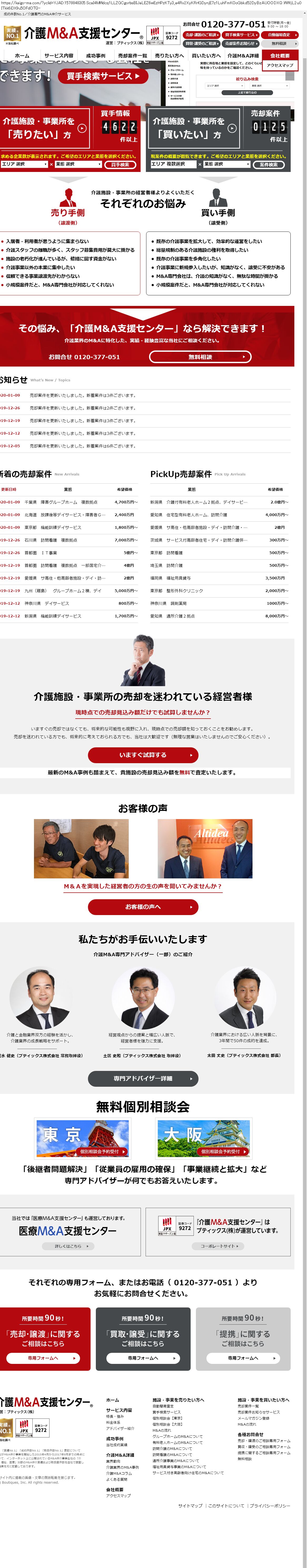
Task: Tap the 買手検索 button
Action: click(x=120, y=164)
